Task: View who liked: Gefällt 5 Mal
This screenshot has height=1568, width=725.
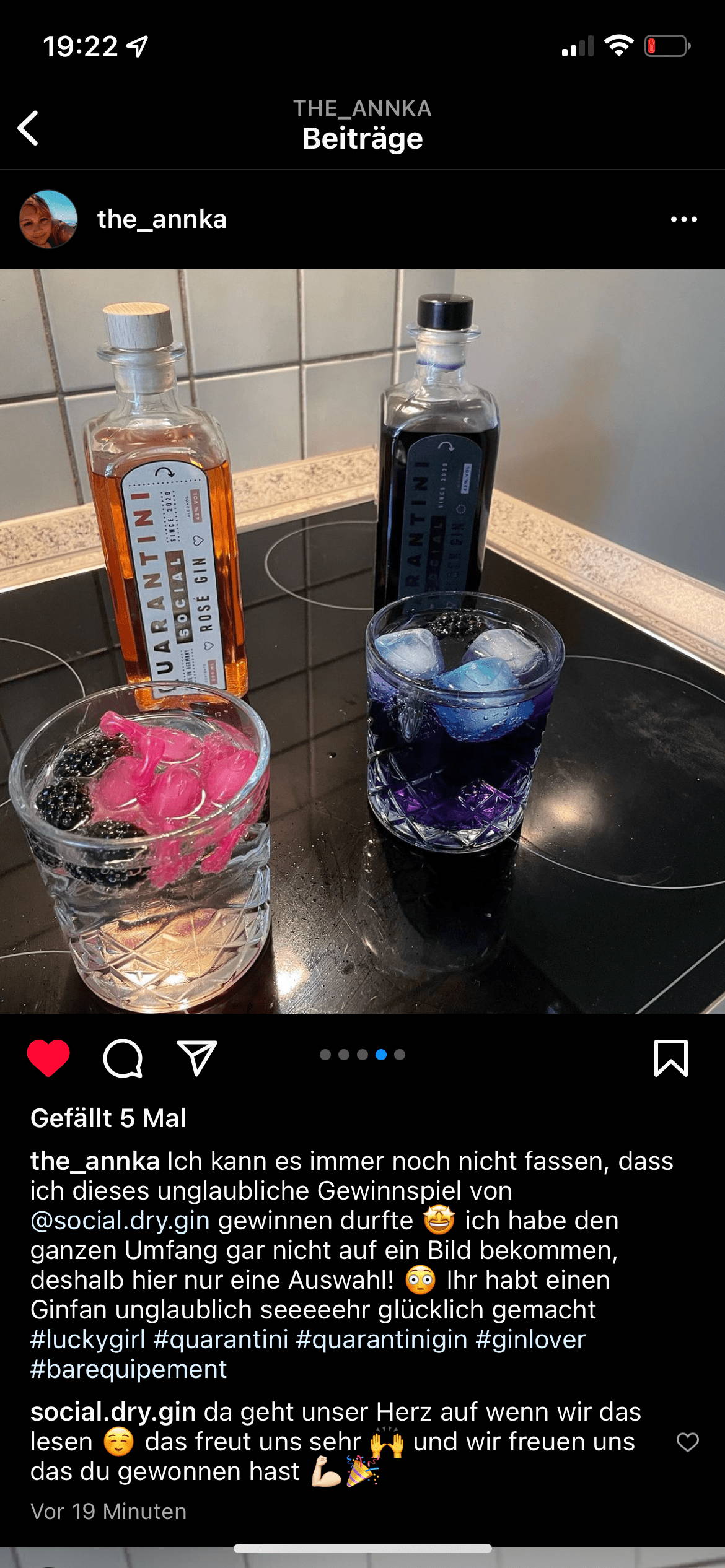Action: click(108, 1118)
